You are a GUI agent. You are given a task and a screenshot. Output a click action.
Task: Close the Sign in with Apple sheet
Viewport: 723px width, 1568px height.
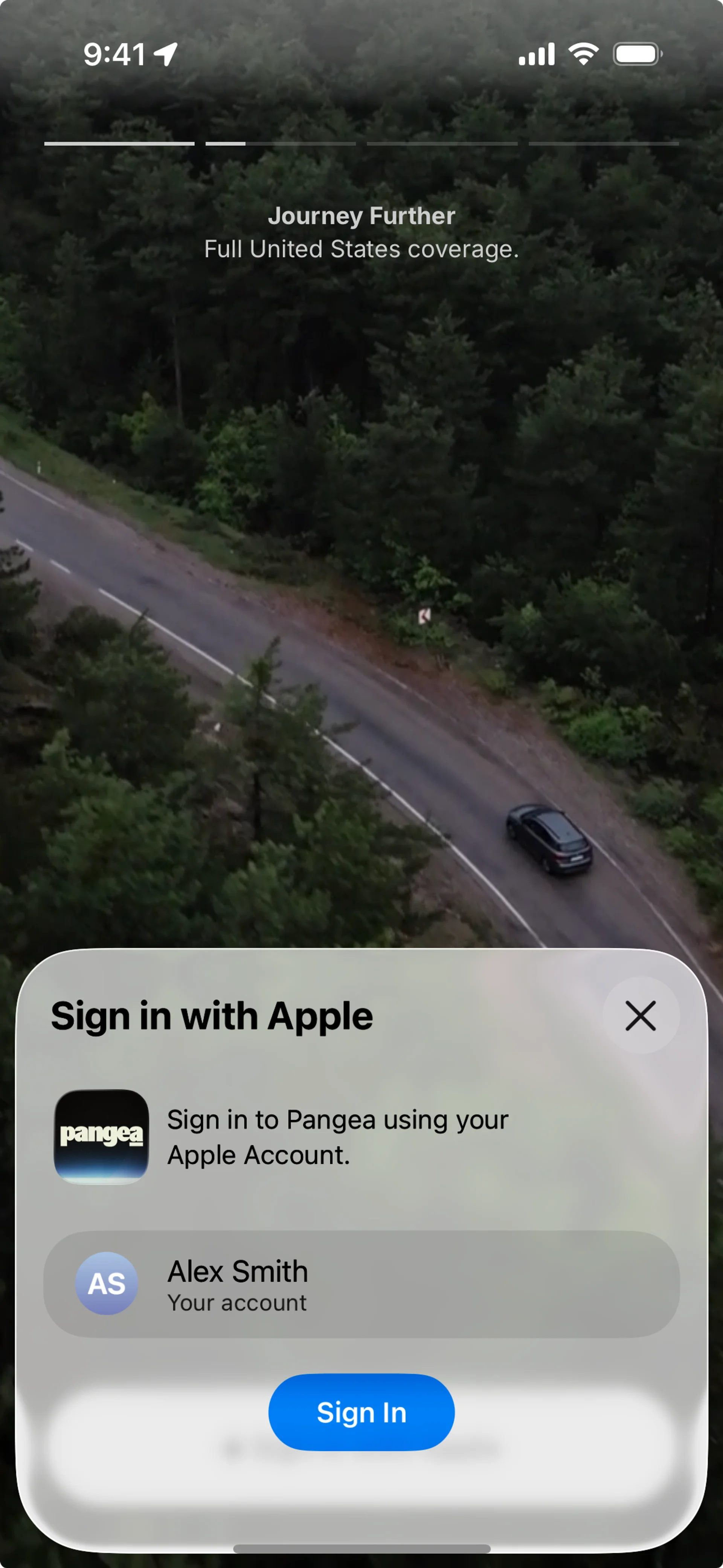tap(640, 1016)
